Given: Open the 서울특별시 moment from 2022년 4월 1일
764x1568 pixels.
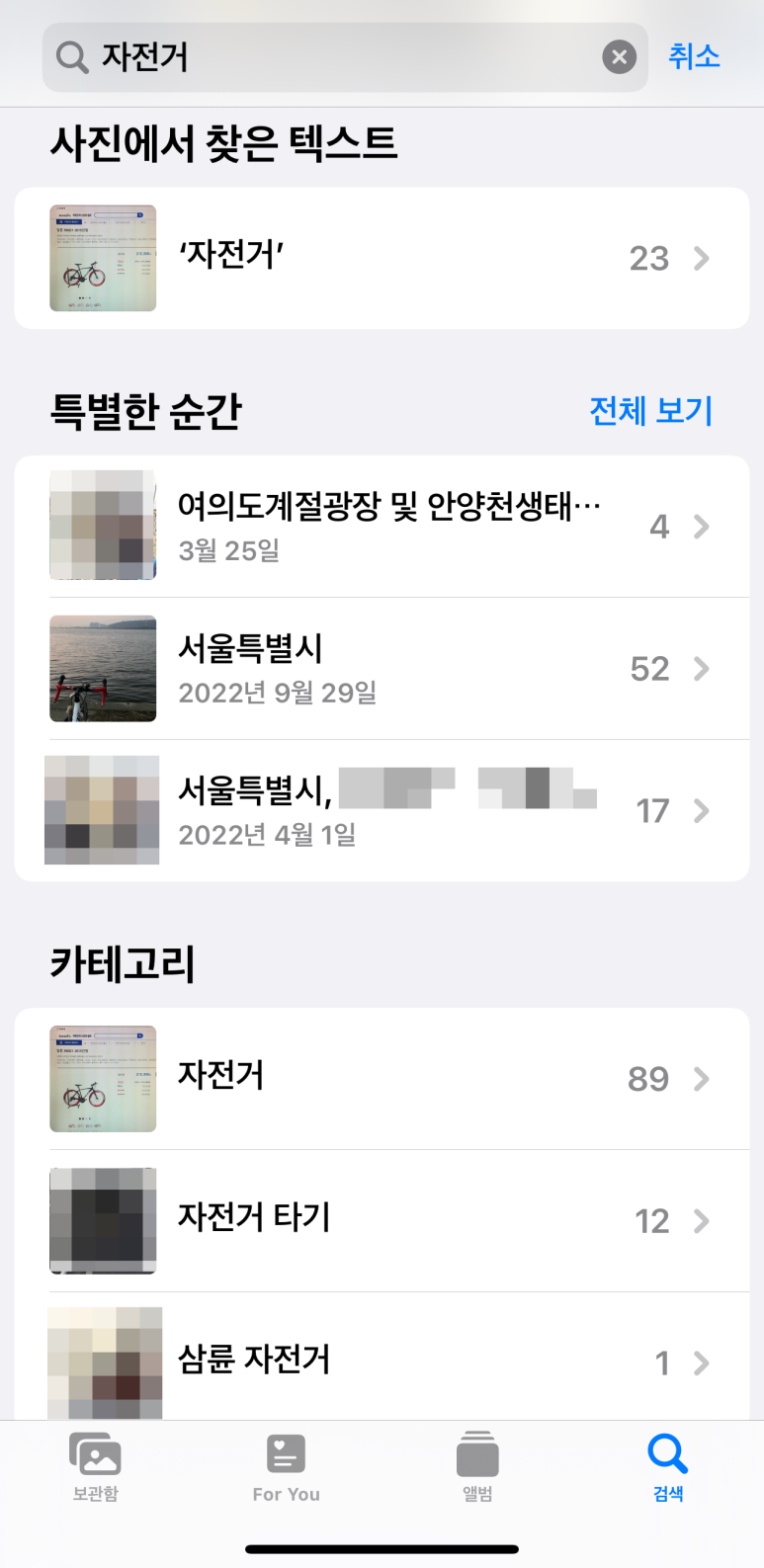Looking at the screenshot, I should [382, 810].
